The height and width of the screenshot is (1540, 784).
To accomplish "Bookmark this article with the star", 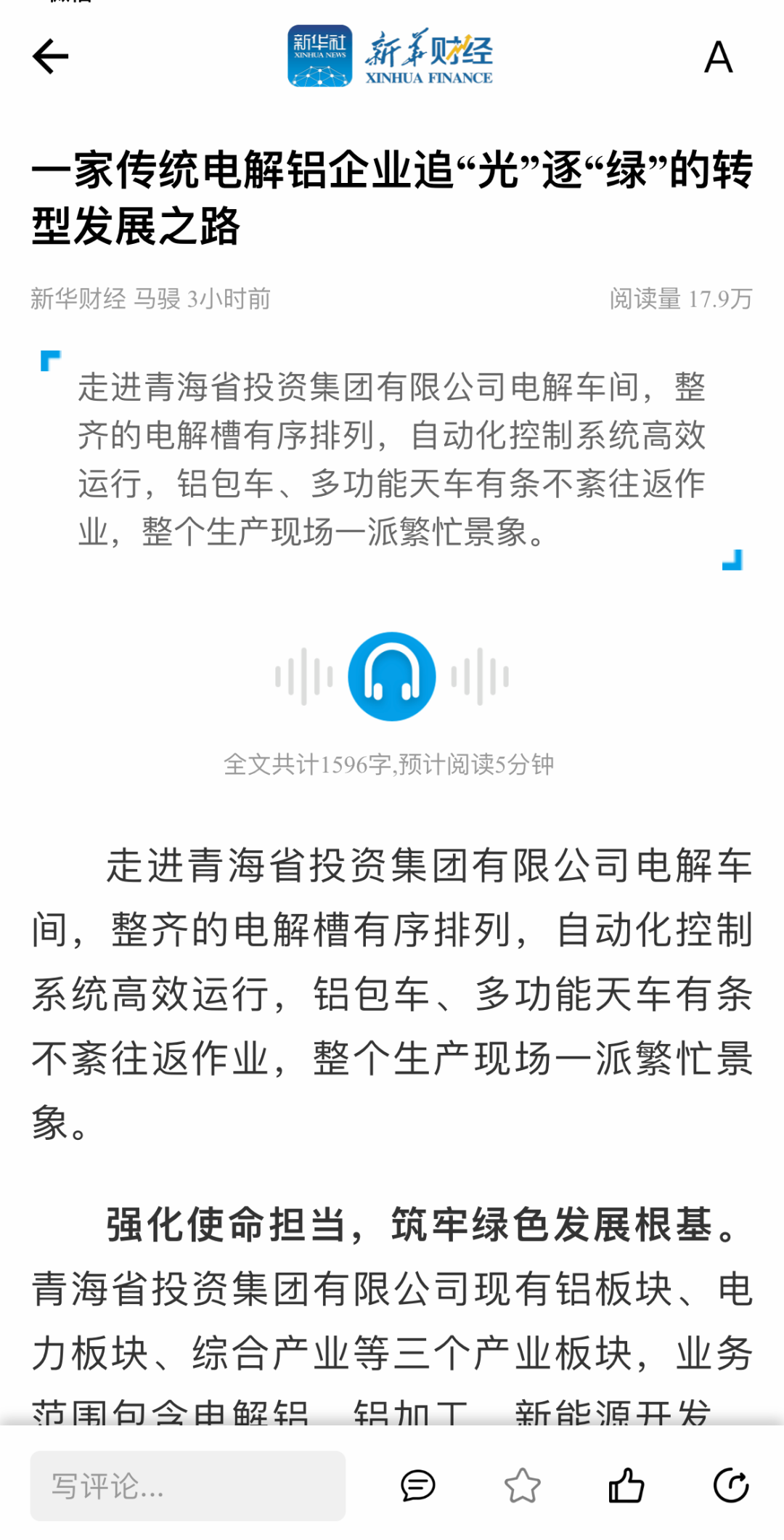I will click(x=522, y=1486).
